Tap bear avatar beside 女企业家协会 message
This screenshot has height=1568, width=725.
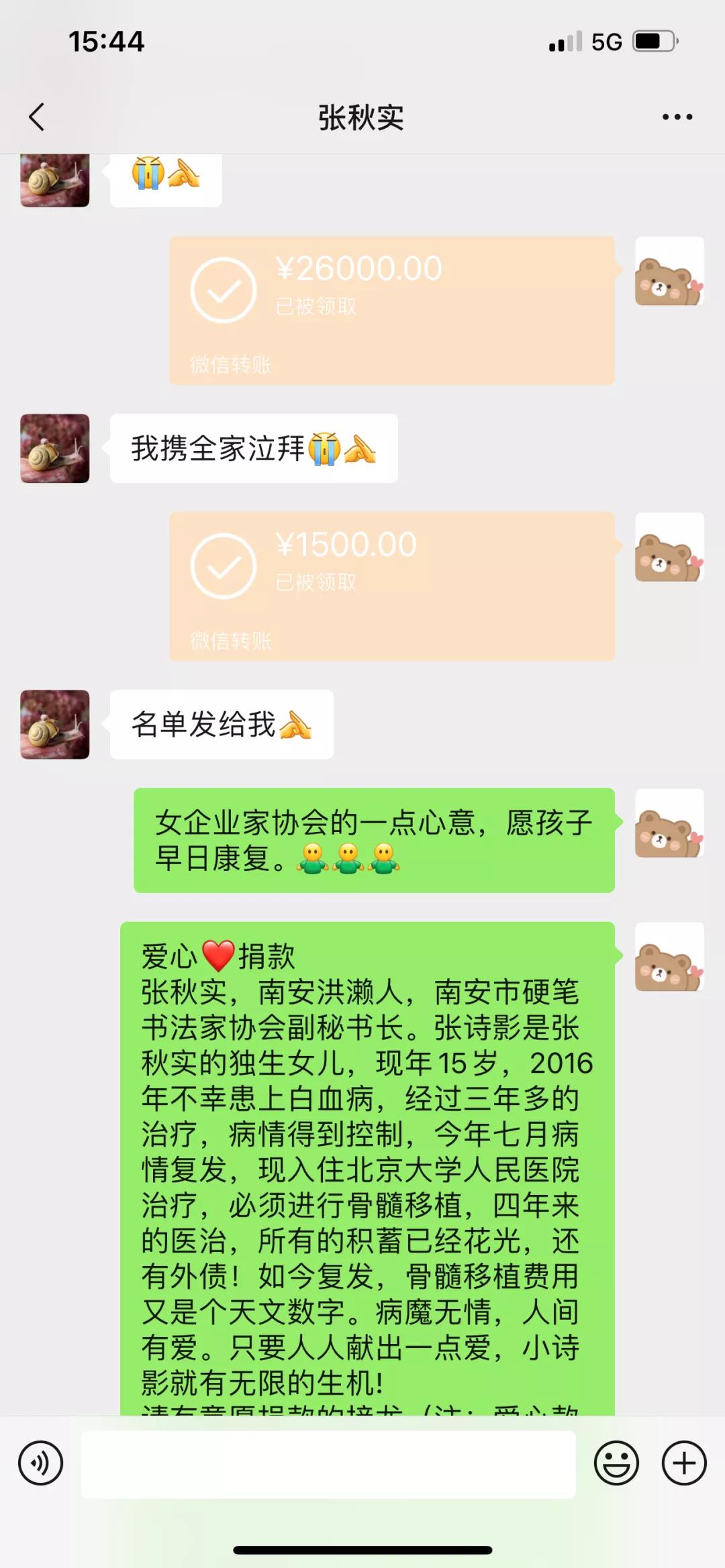pos(669,823)
